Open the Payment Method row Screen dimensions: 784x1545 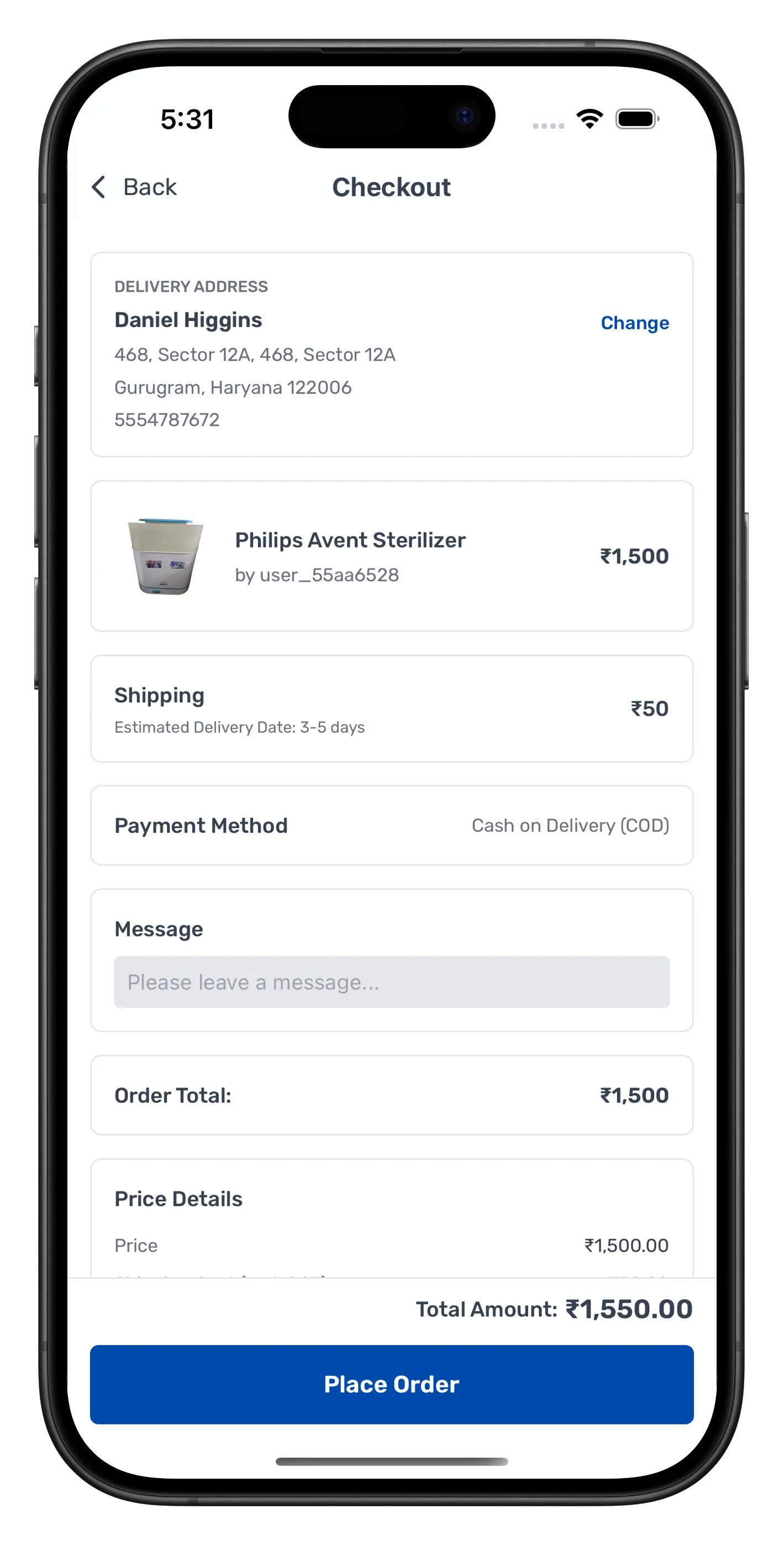pyautogui.click(x=391, y=826)
